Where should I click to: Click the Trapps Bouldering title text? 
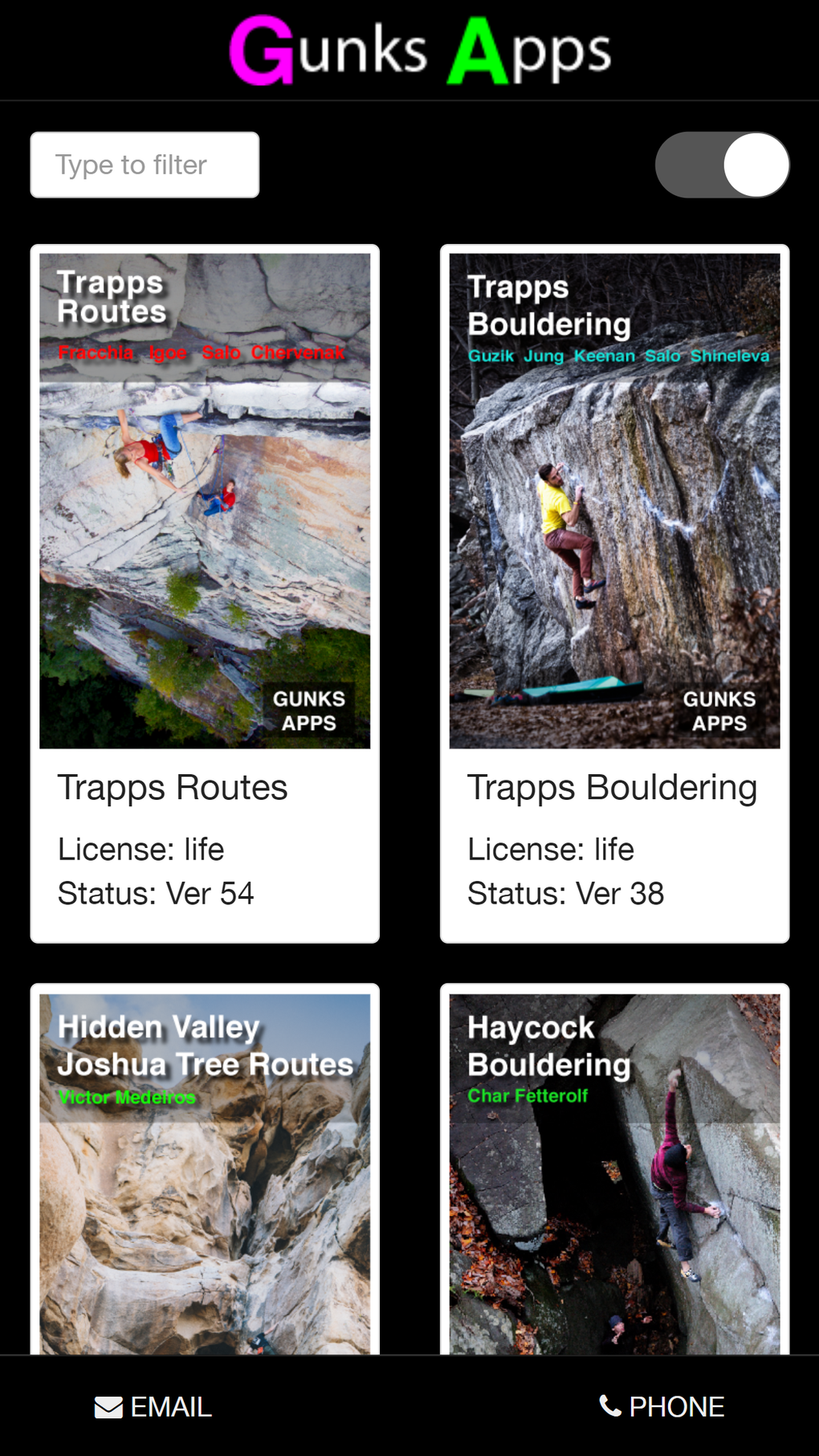(x=613, y=787)
